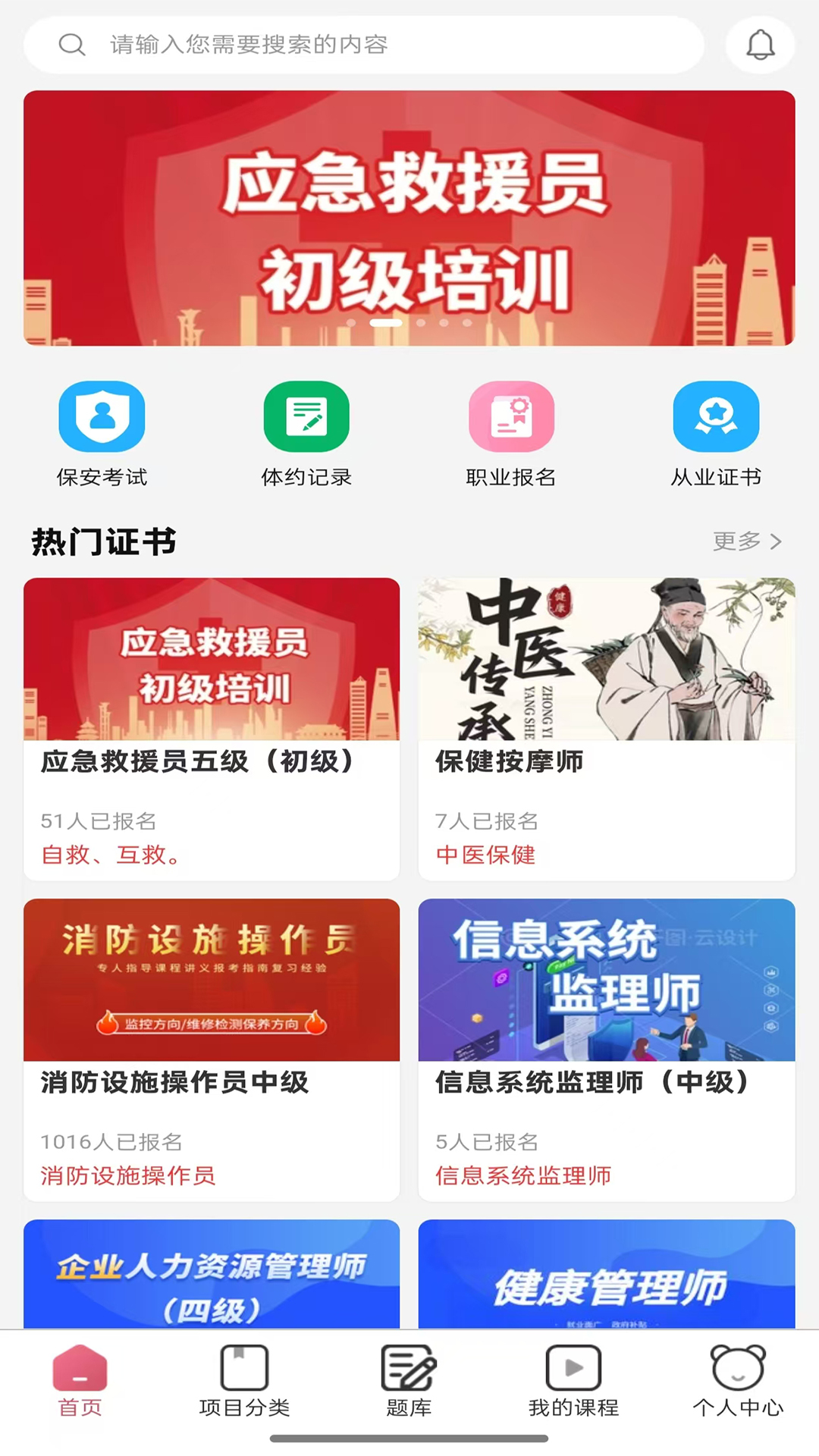Select a carousel pagination dot on banner
Viewport: 819px width, 1456px height.
click(388, 322)
